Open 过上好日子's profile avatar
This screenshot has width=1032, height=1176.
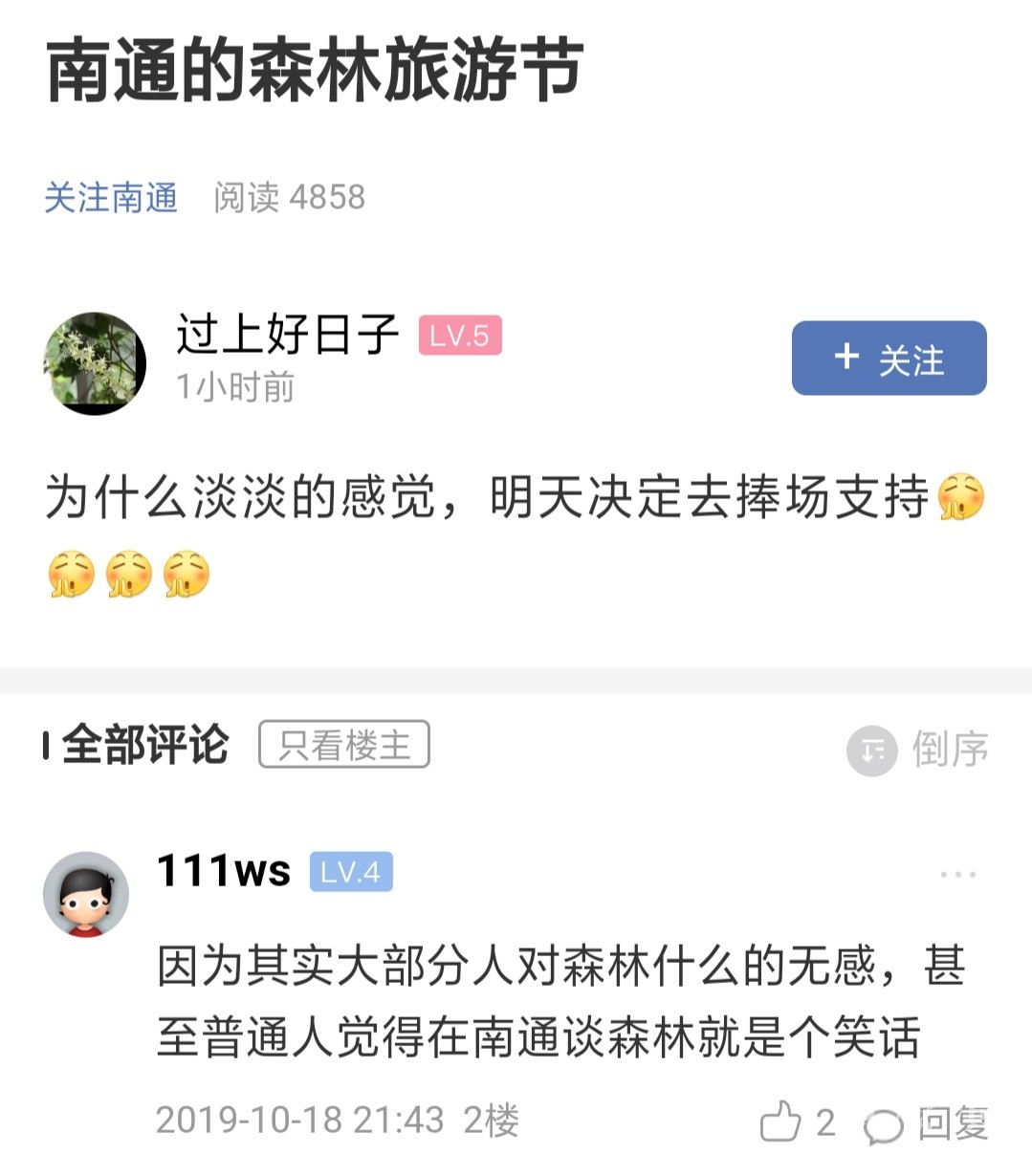tap(95, 363)
